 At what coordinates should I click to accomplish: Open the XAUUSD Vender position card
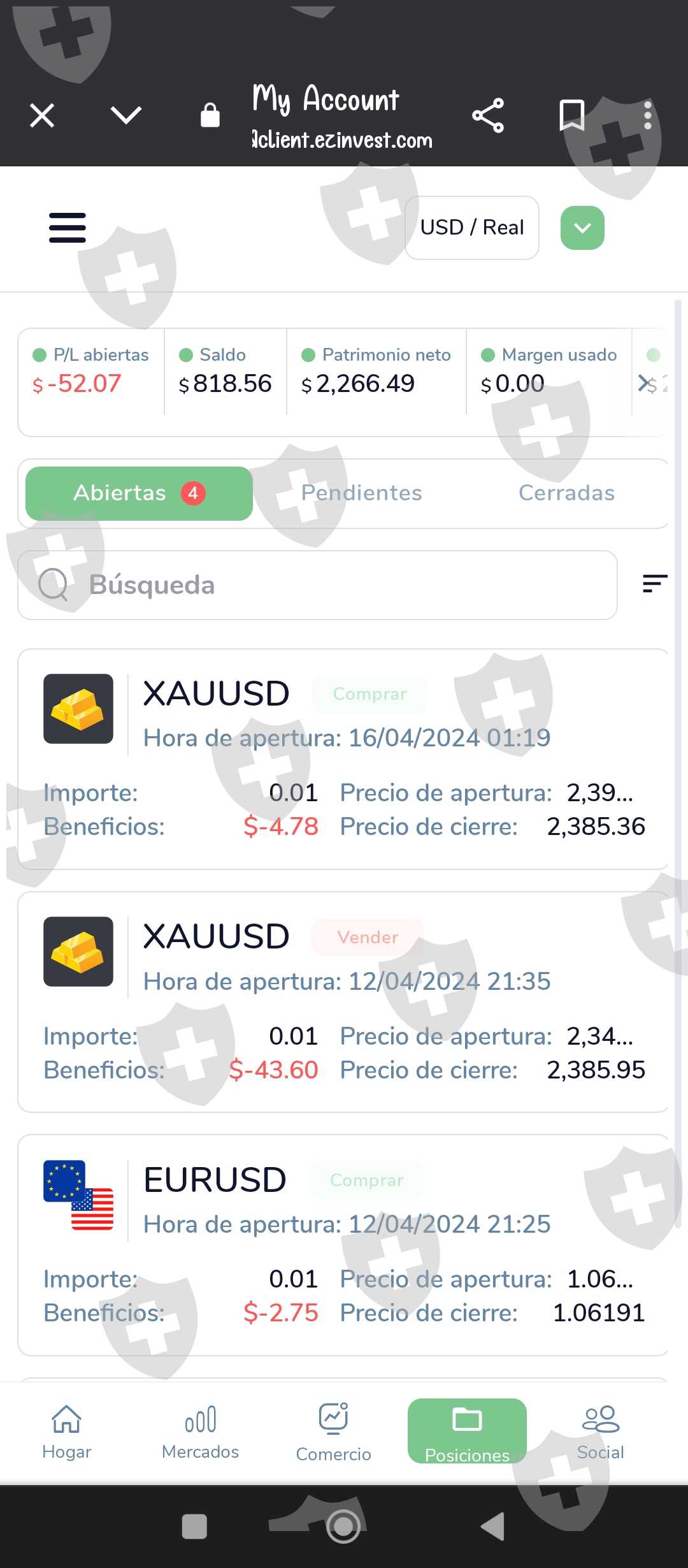pyautogui.click(x=343, y=1001)
